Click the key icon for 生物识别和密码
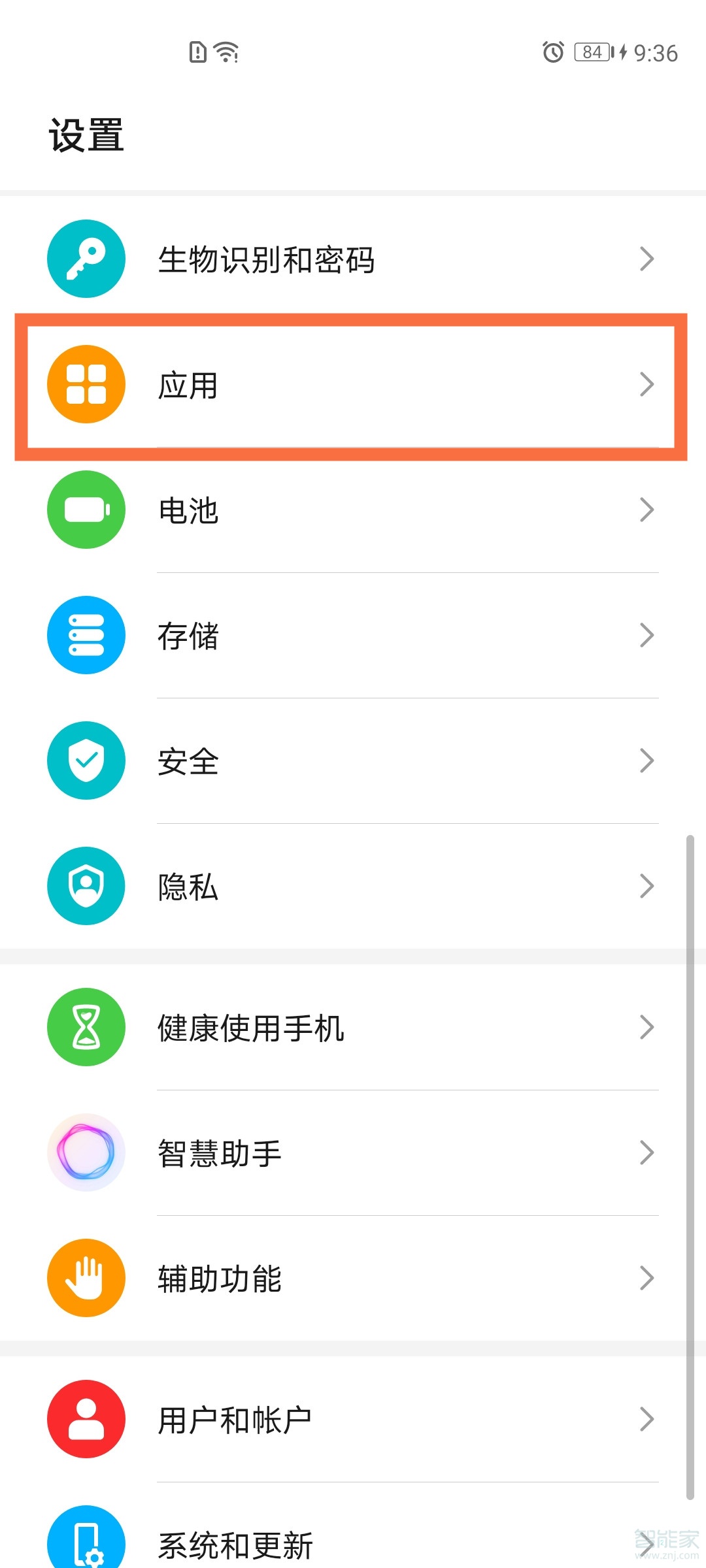This screenshot has width=706, height=1568. click(x=86, y=259)
